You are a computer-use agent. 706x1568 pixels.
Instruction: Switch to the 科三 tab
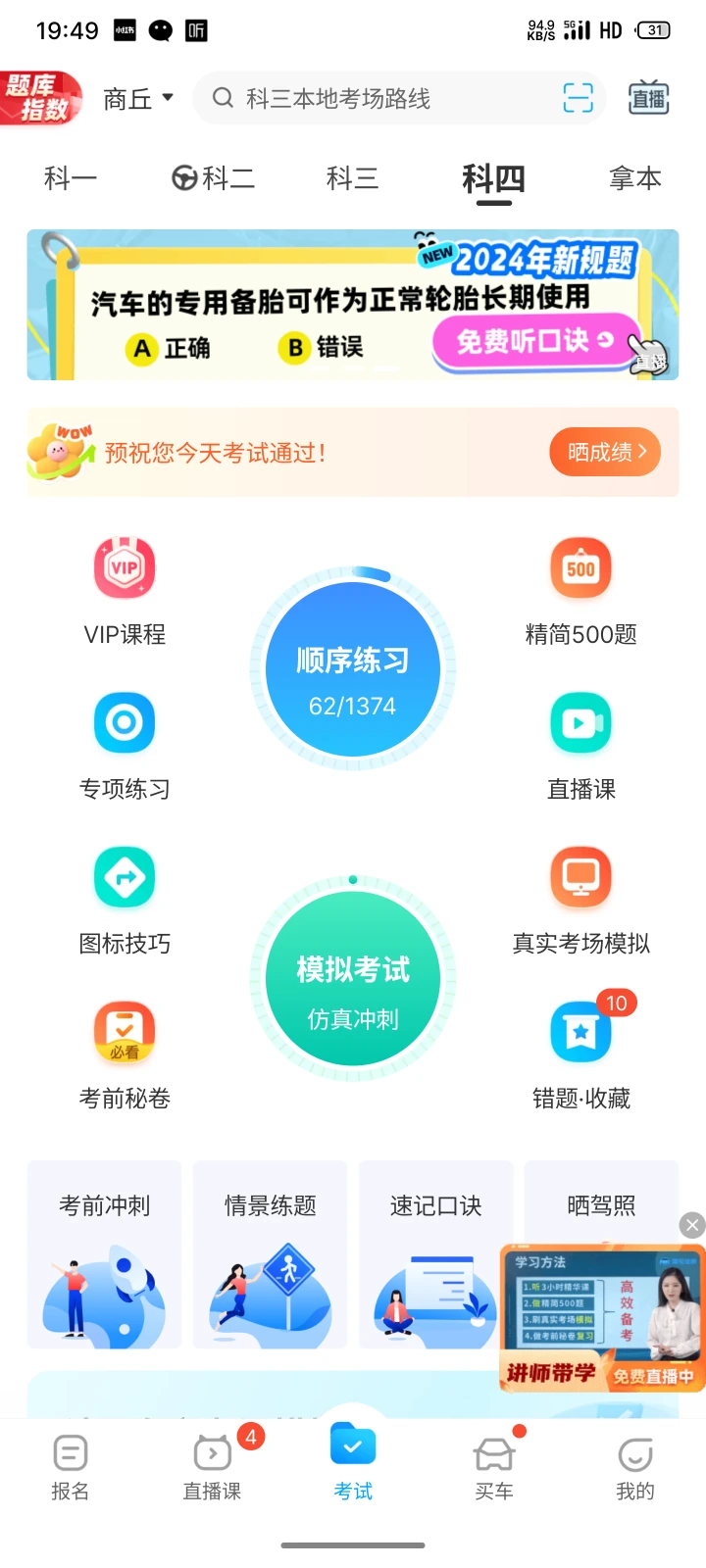pyautogui.click(x=352, y=178)
